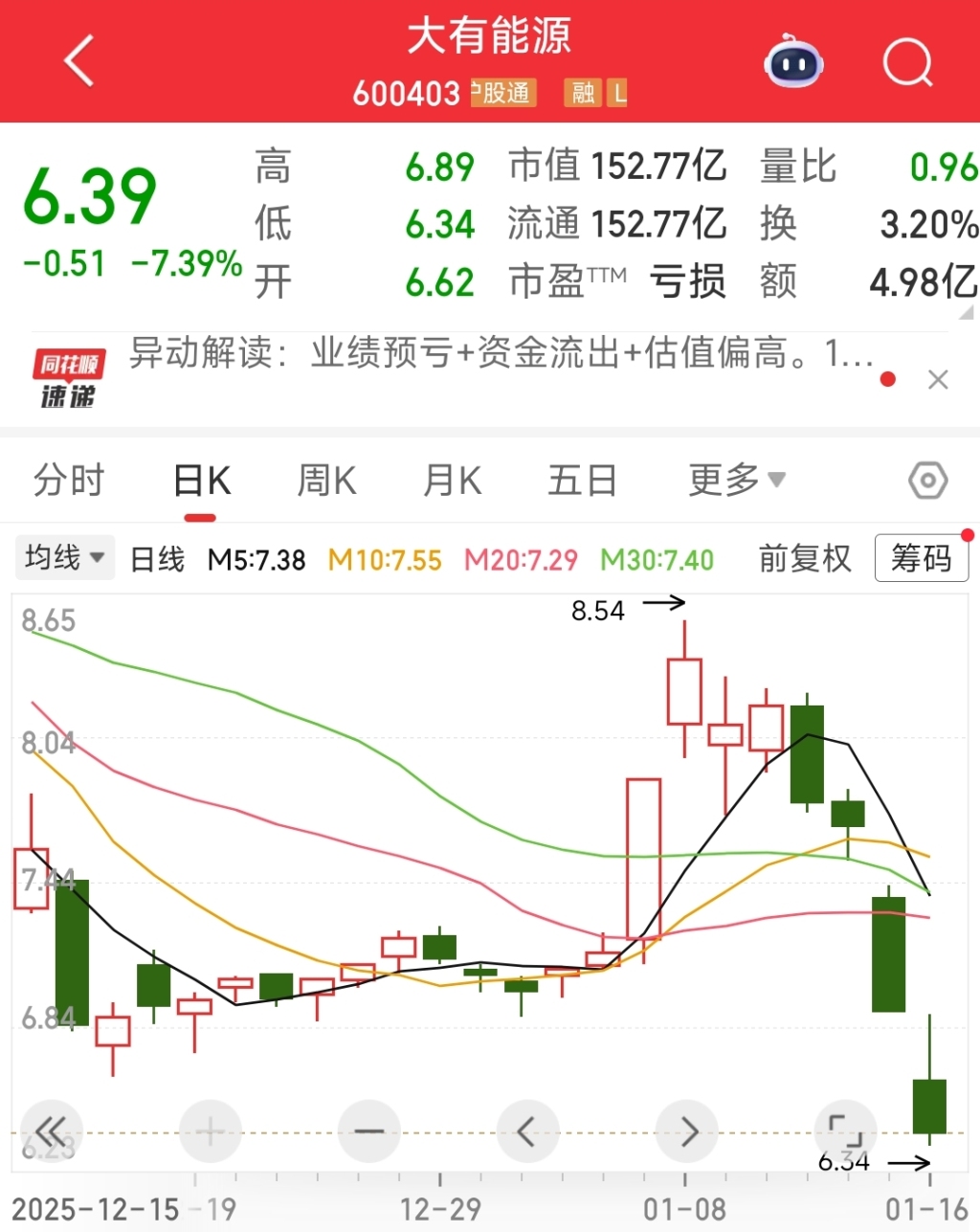Zoom out the K-line chart
Viewport: 980px width, 1232px height.
tap(368, 1132)
